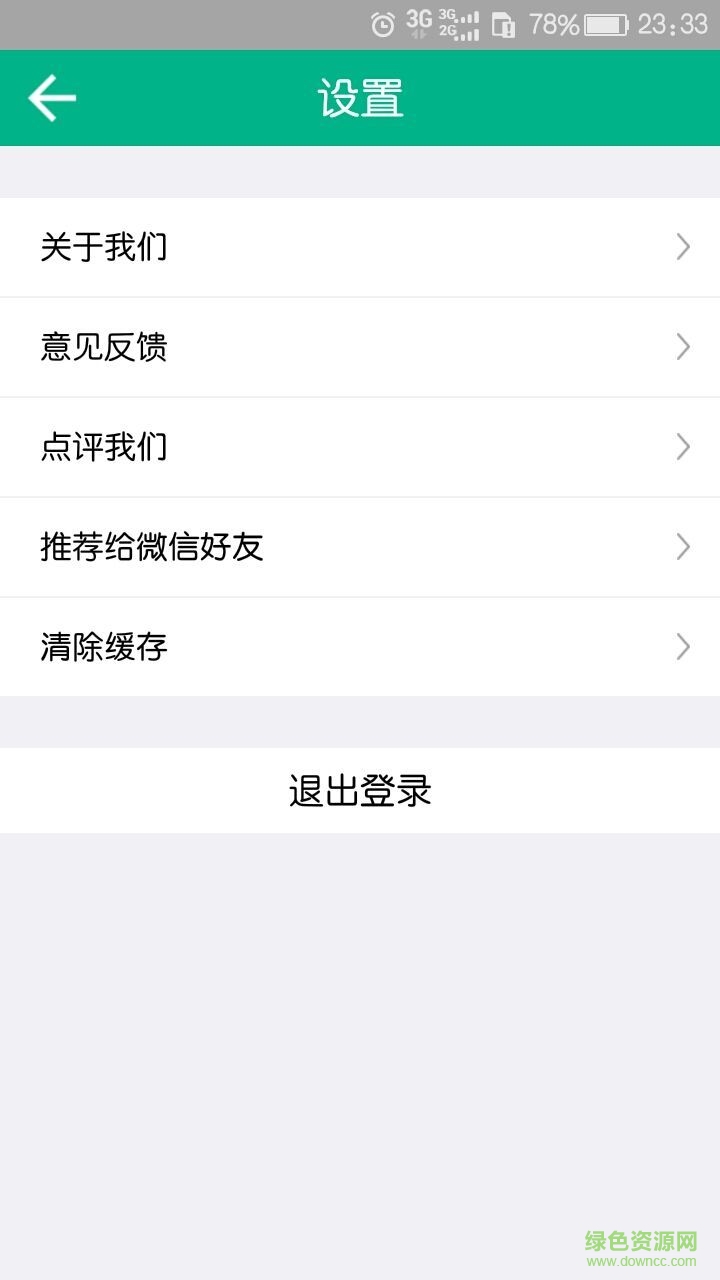
Task: Tap 推荐给微信好友 option
Action: [360, 547]
